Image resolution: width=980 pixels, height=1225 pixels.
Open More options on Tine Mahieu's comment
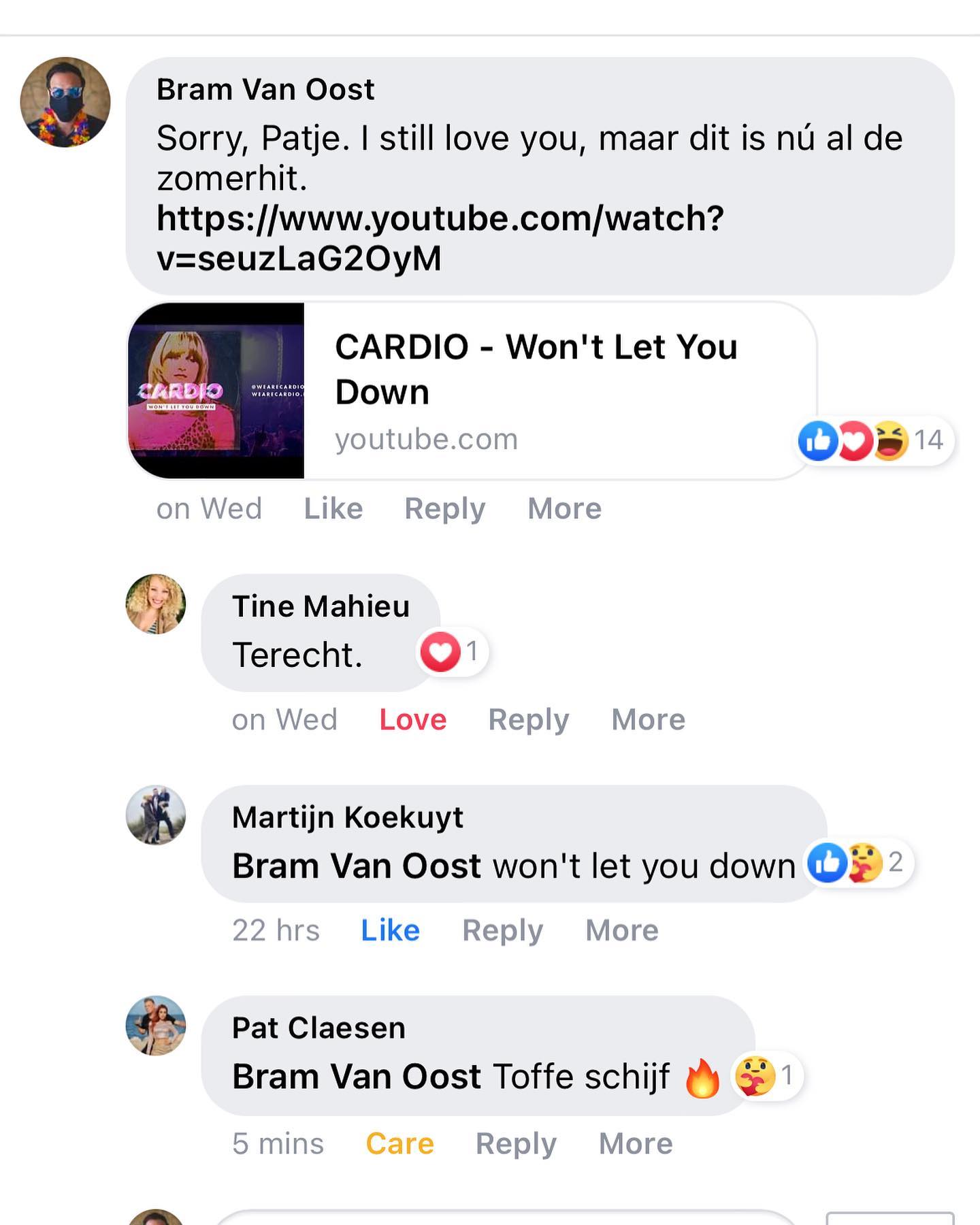coord(648,720)
